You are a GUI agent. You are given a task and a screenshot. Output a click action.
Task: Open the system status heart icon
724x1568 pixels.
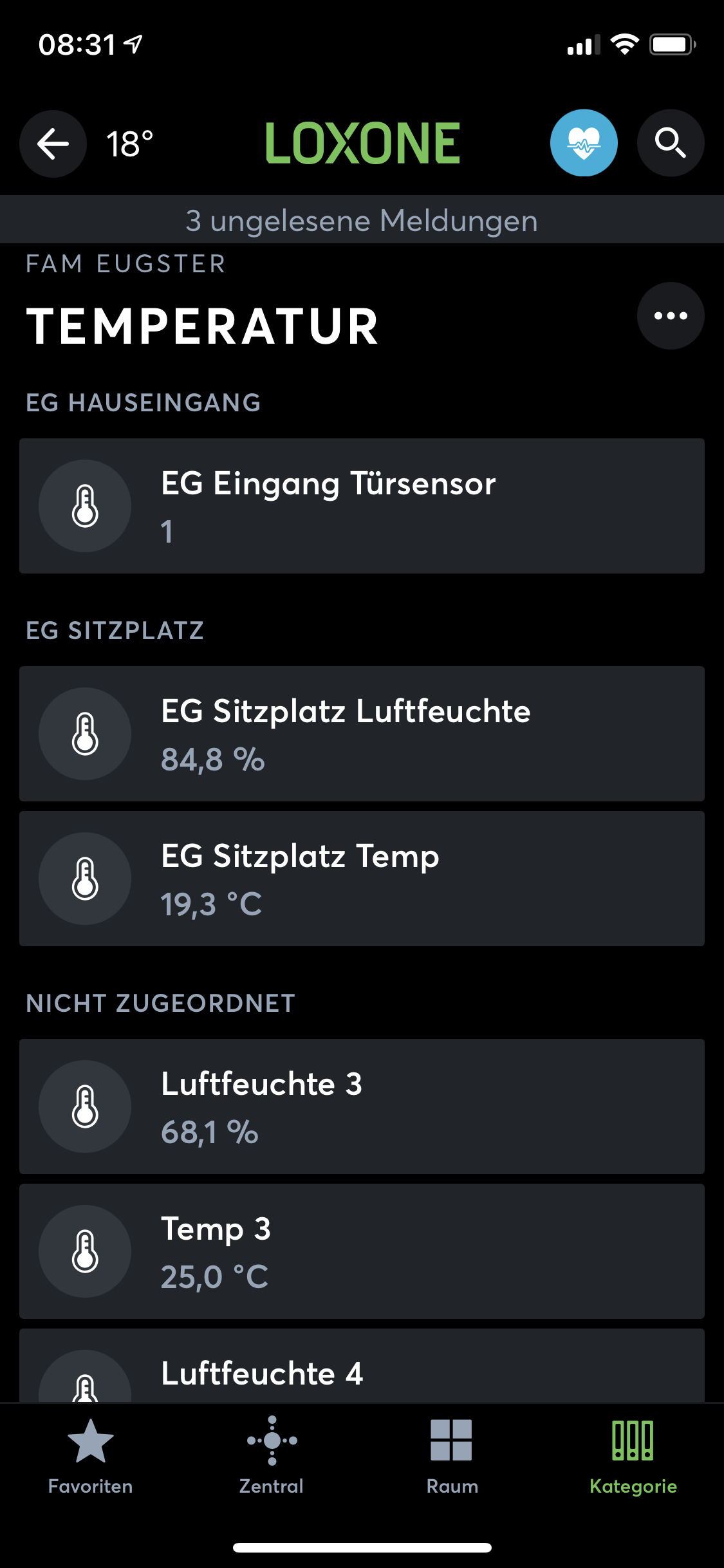584,143
